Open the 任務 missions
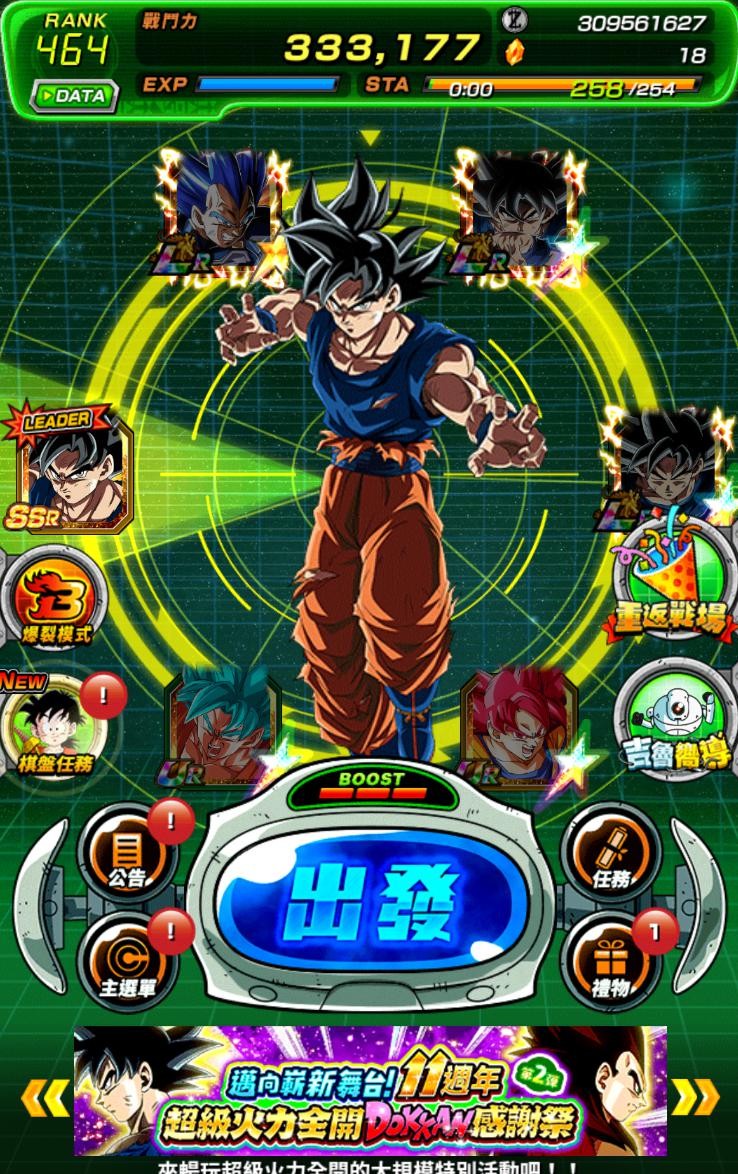 (x=609, y=855)
